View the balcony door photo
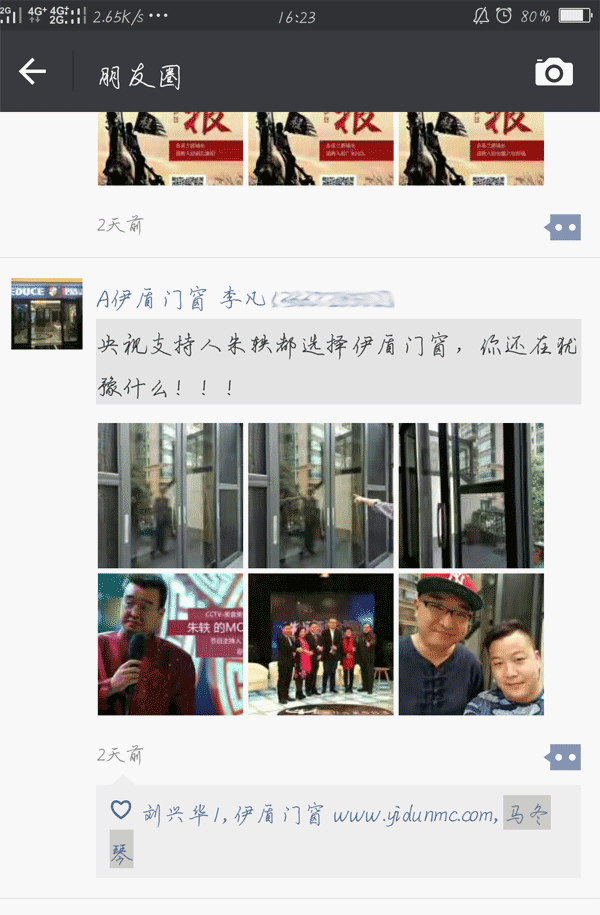This screenshot has width=600, height=915. click(471, 495)
